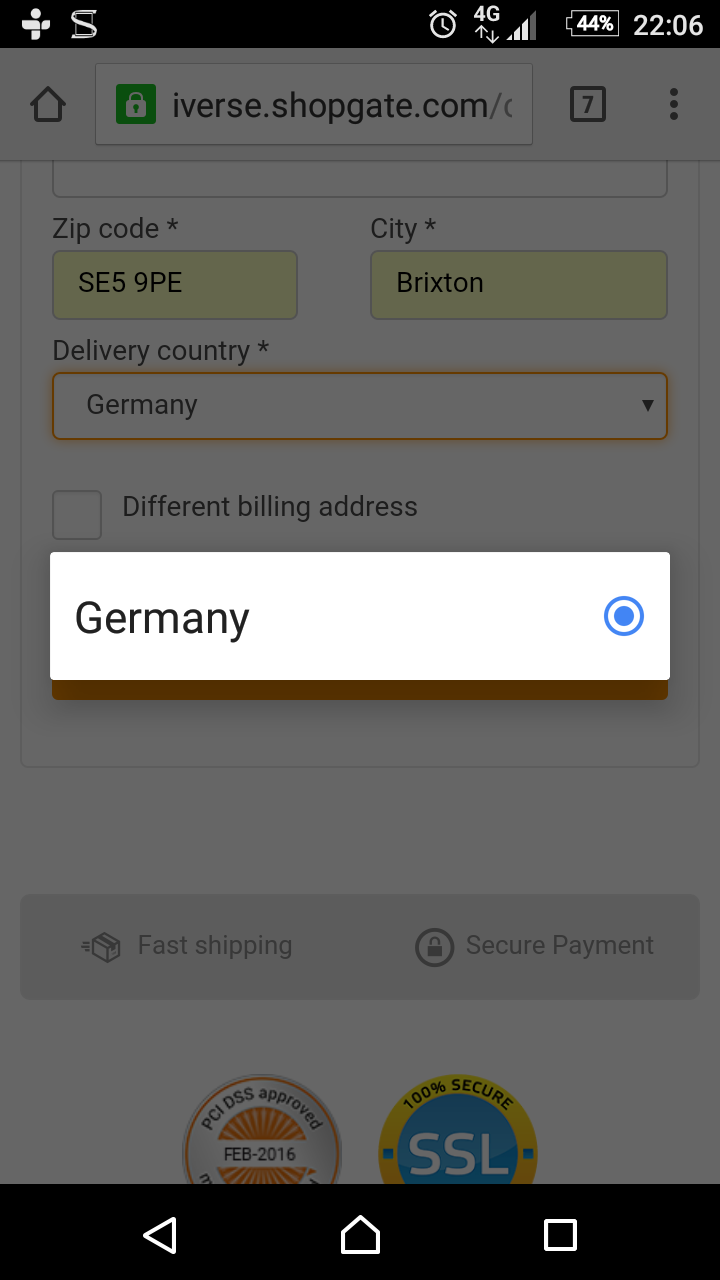Open the recent apps overview
720x1280 pixels.
click(x=560, y=1235)
